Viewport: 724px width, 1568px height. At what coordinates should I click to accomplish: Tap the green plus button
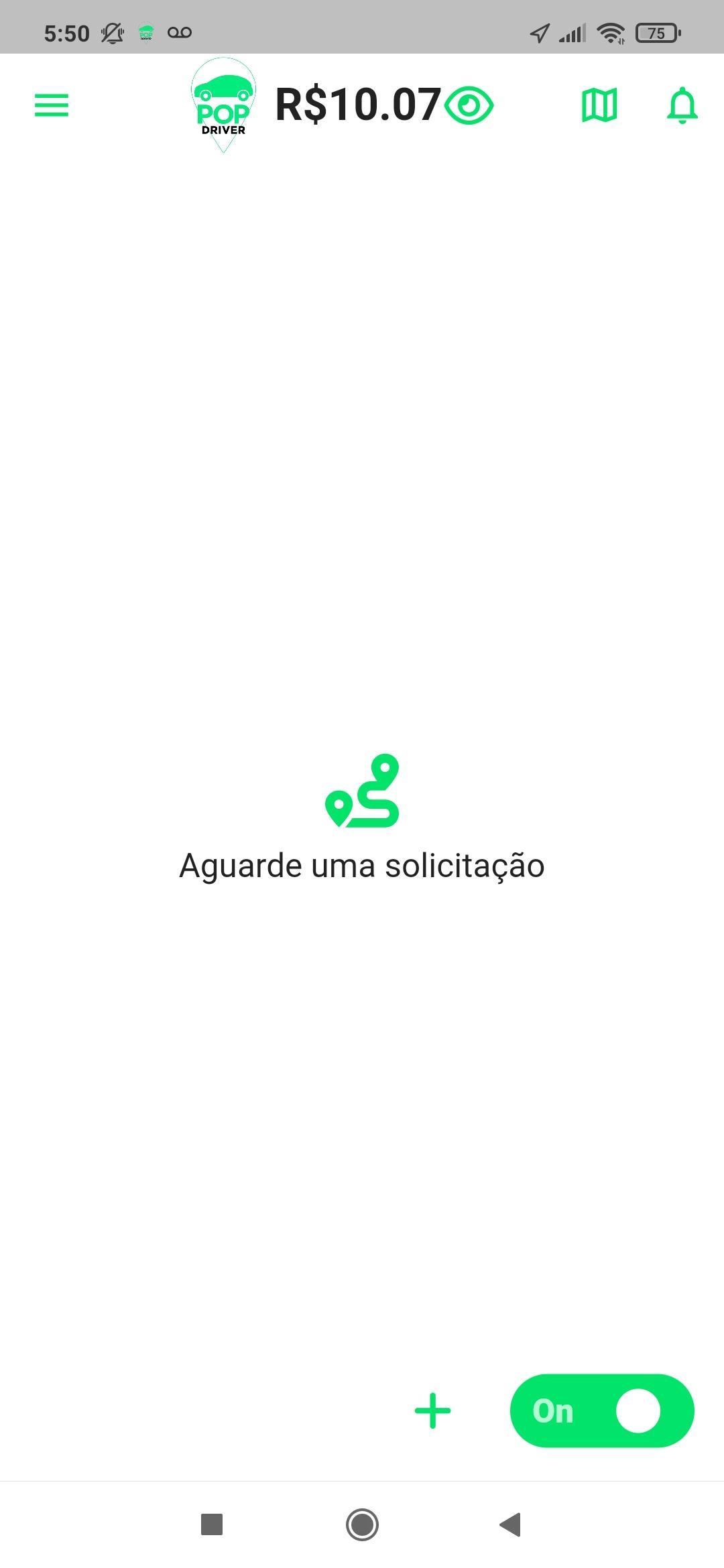coord(433,1411)
